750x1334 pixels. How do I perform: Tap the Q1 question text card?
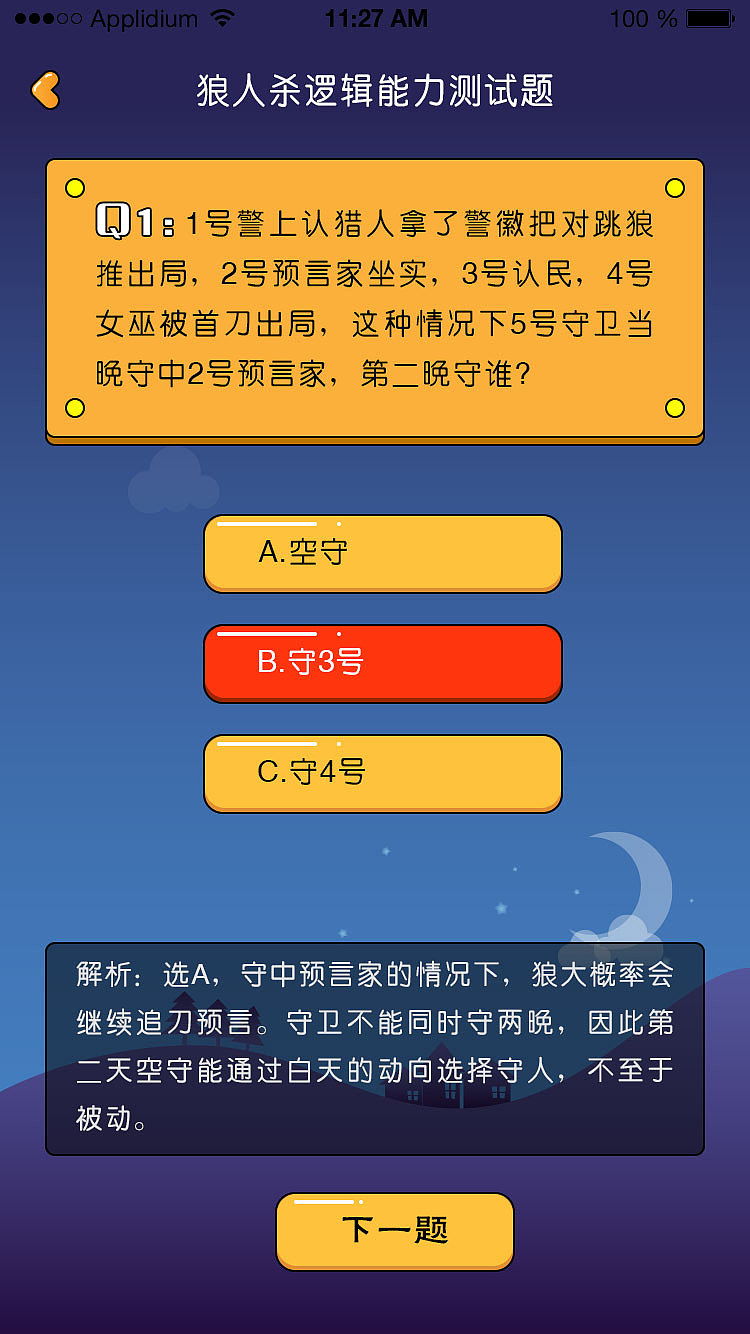coord(375,300)
